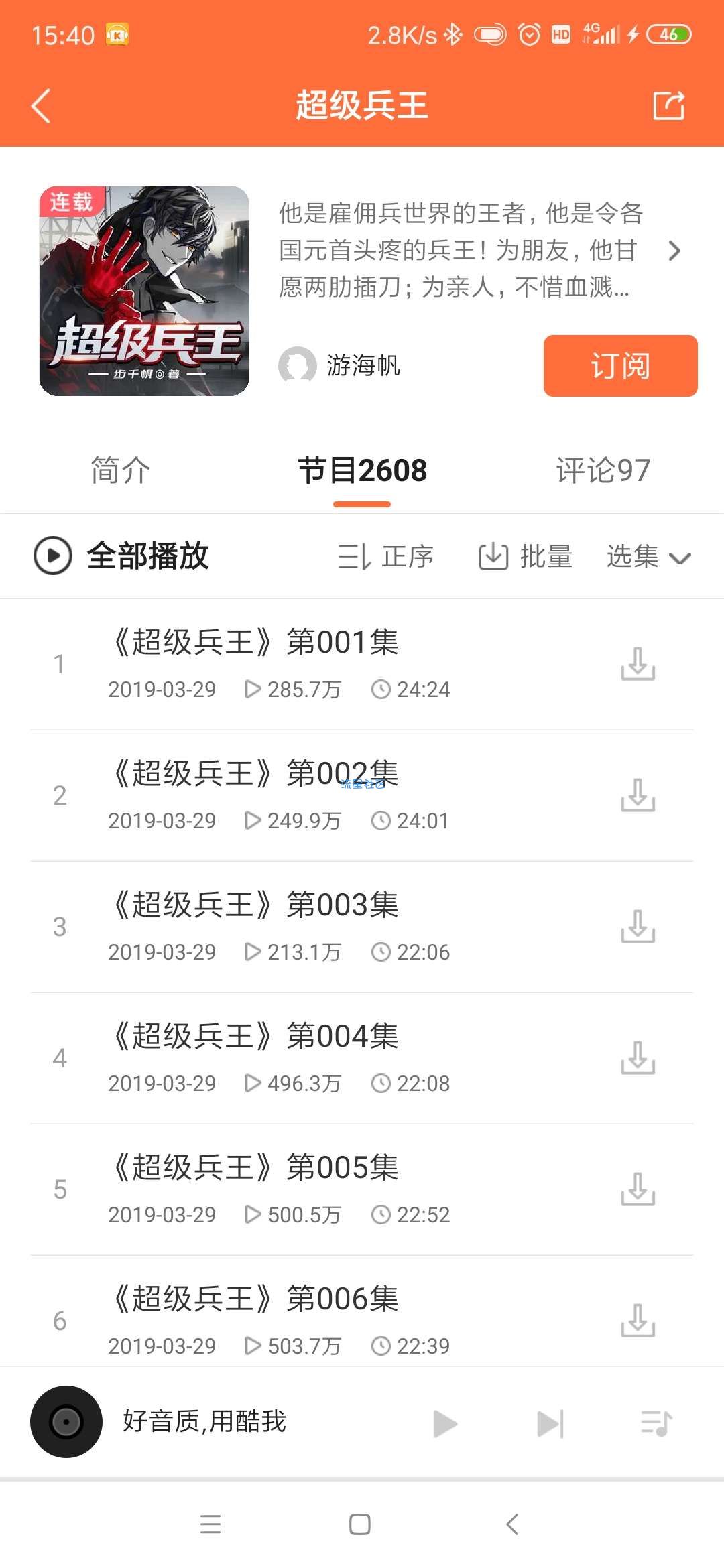Open the mini player's playlist queue

tap(656, 1423)
